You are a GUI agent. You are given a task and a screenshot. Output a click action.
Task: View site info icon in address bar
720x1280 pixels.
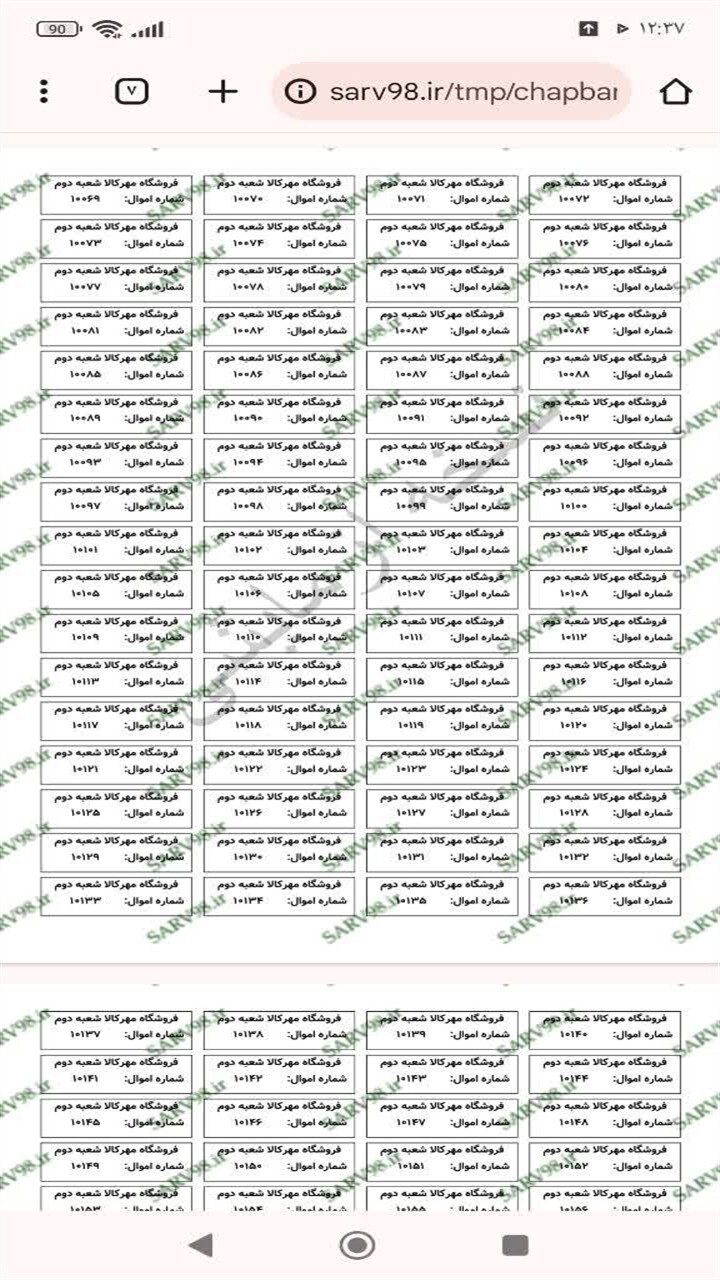tap(299, 92)
